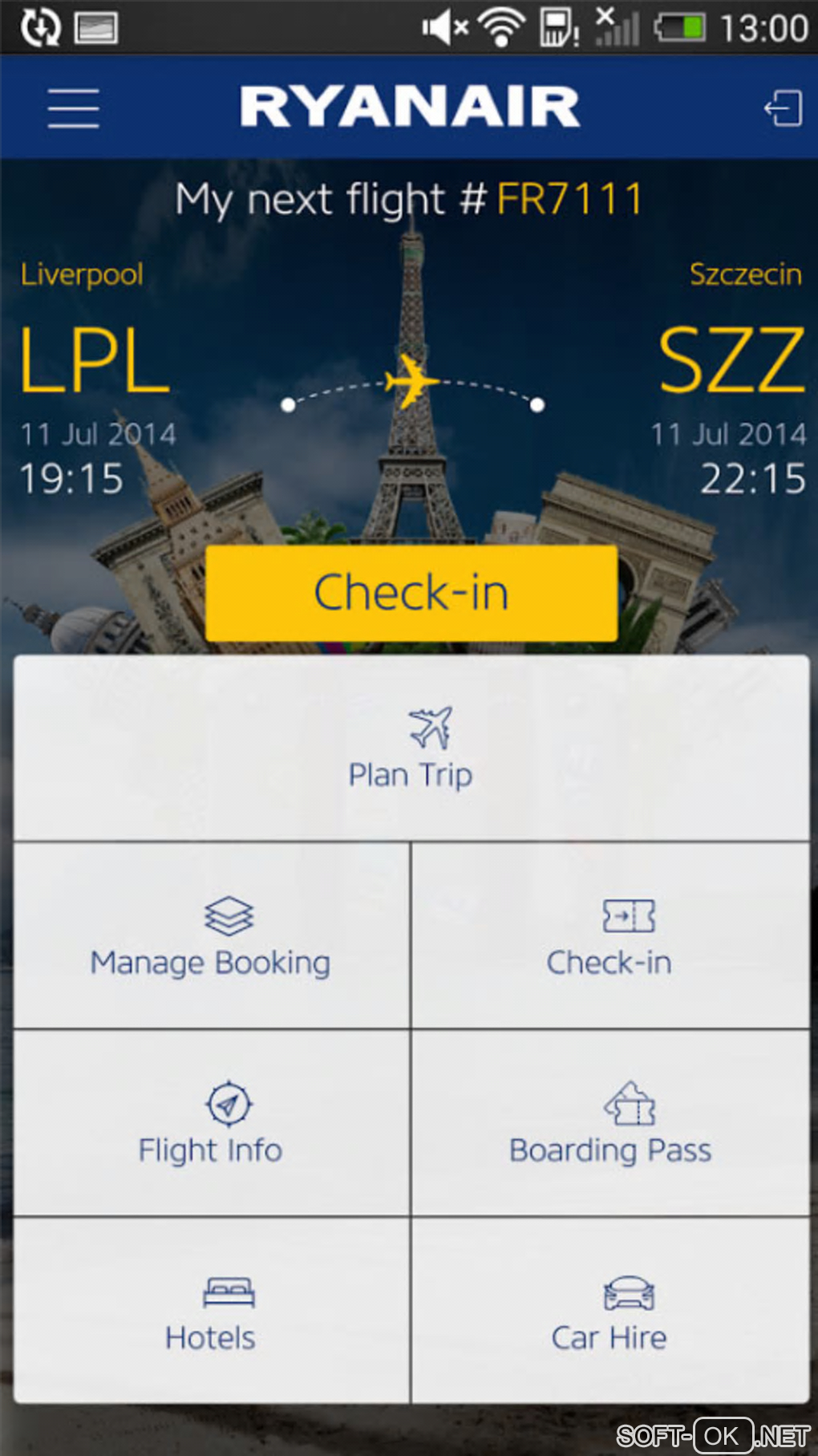
Task: Tap the yellow Check-in button
Action: (x=411, y=593)
